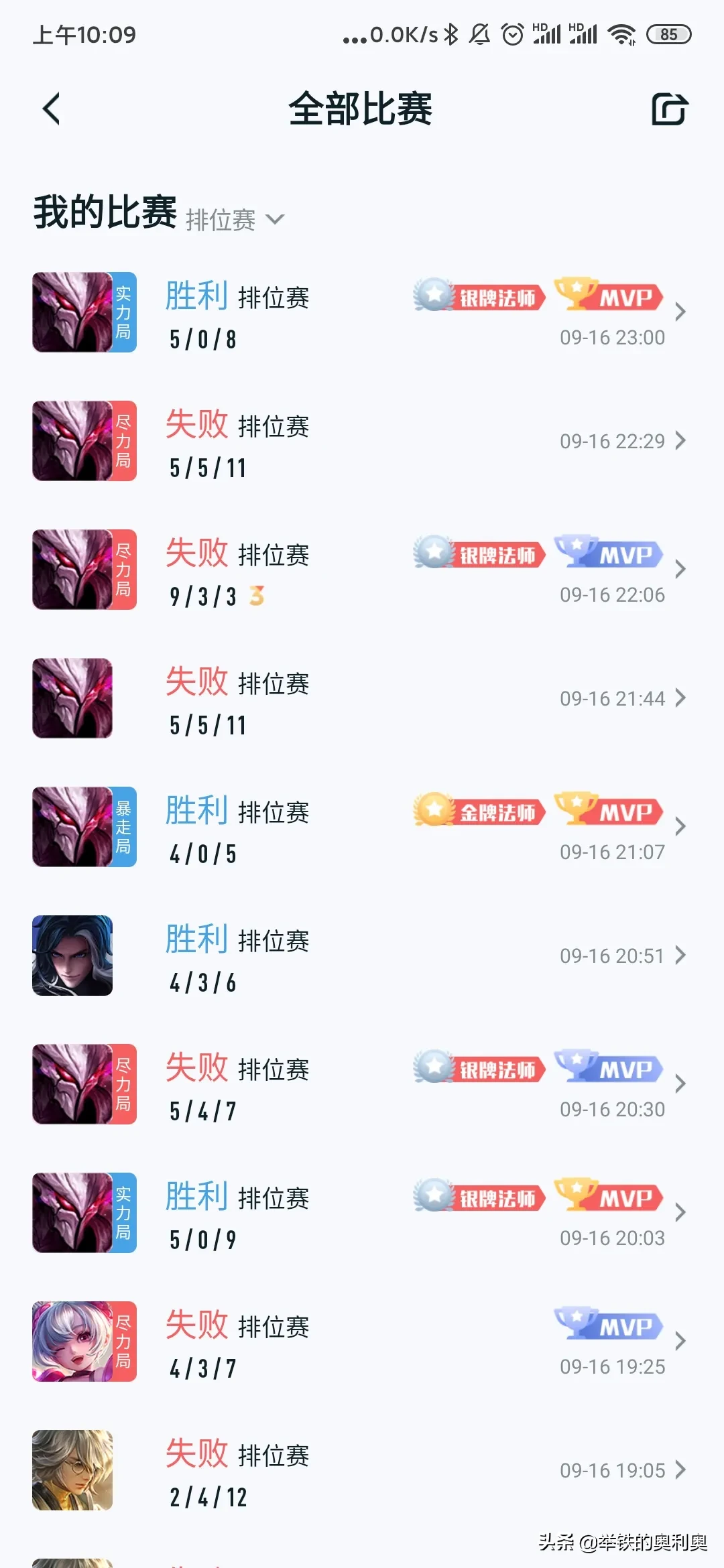Open the 5/0/8 win at 09-16 23:00
724x1568 pixels.
tap(362, 312)
